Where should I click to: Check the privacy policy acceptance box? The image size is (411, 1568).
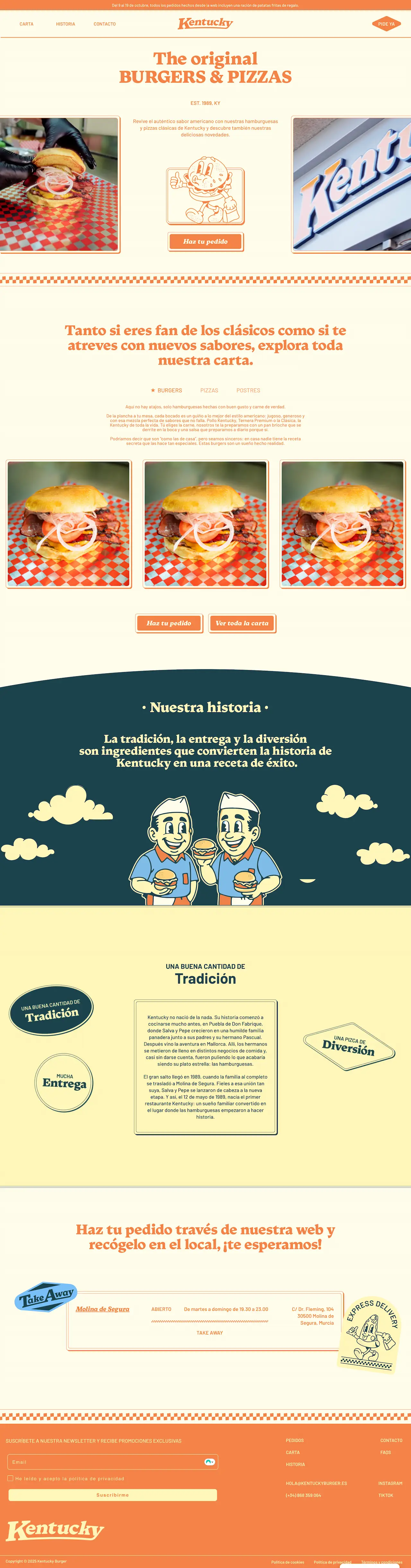point(10,1478)
